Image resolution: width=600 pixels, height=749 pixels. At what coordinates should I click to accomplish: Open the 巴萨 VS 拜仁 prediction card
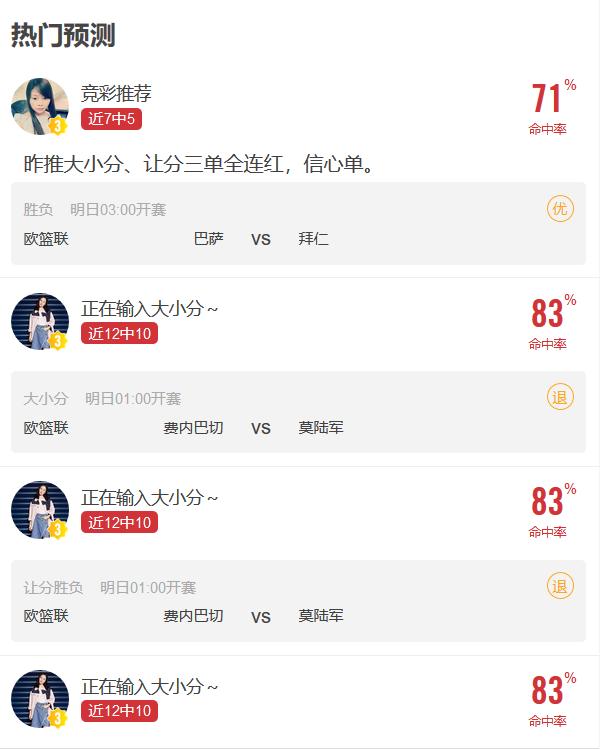(298, 224)
